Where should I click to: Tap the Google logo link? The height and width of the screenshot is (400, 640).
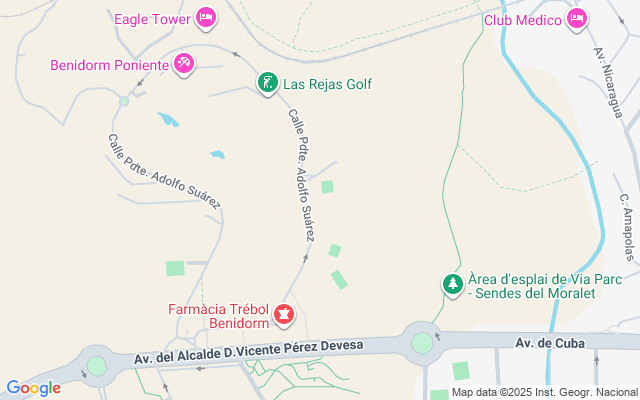[33, 388]
